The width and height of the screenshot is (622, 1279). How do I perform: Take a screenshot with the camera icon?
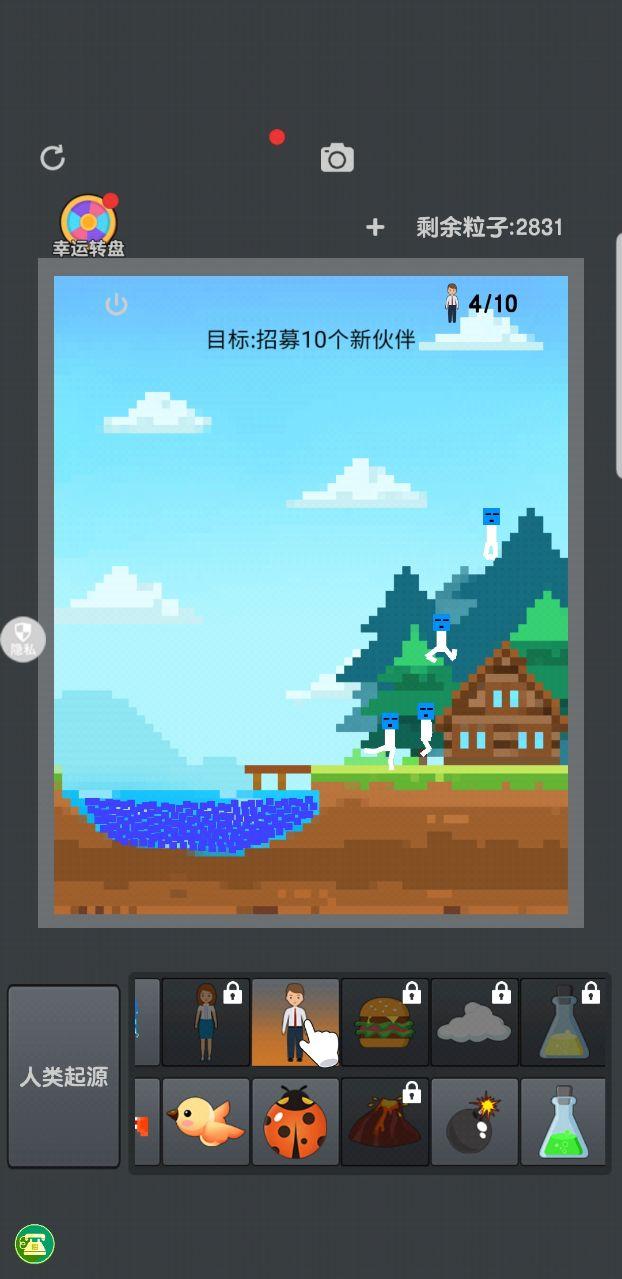[337, 158]
